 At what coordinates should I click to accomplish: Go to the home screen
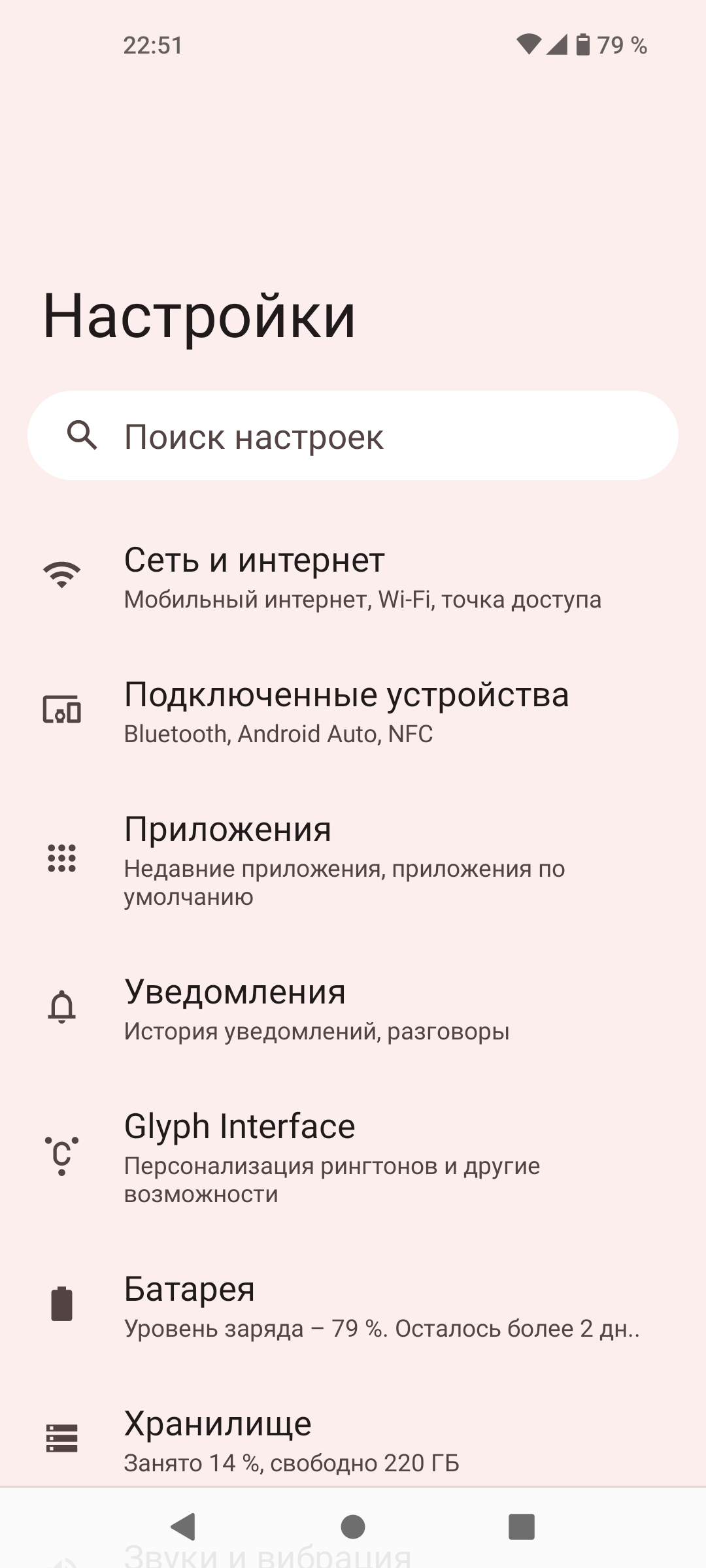tap(353, 1527)
